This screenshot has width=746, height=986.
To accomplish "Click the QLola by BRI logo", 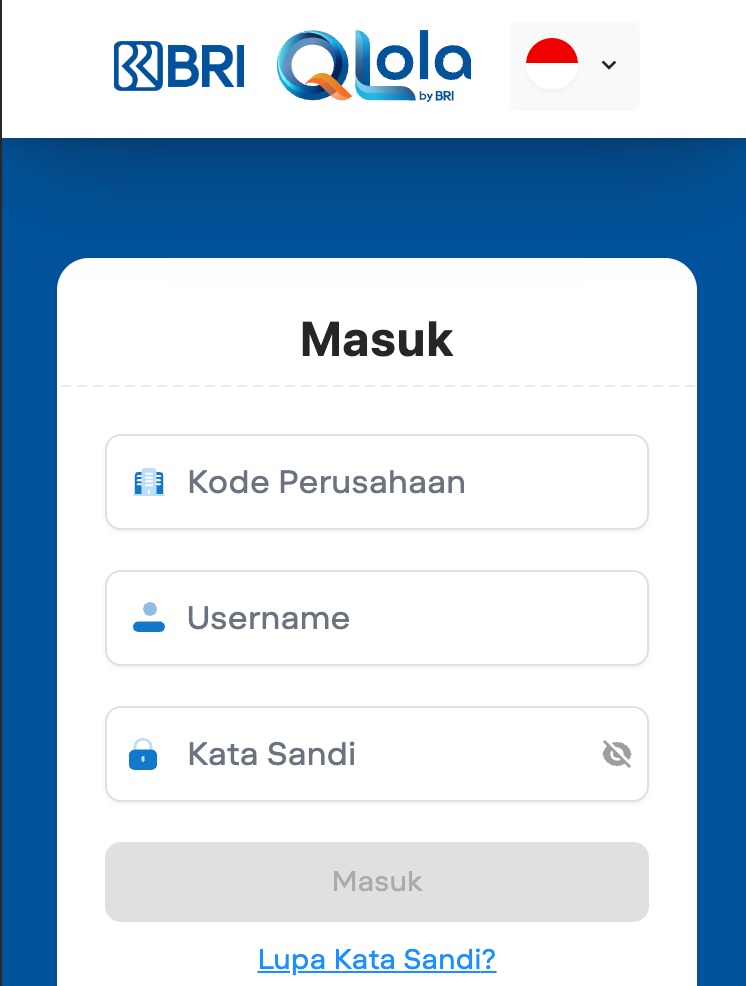I will pos(374,66).
